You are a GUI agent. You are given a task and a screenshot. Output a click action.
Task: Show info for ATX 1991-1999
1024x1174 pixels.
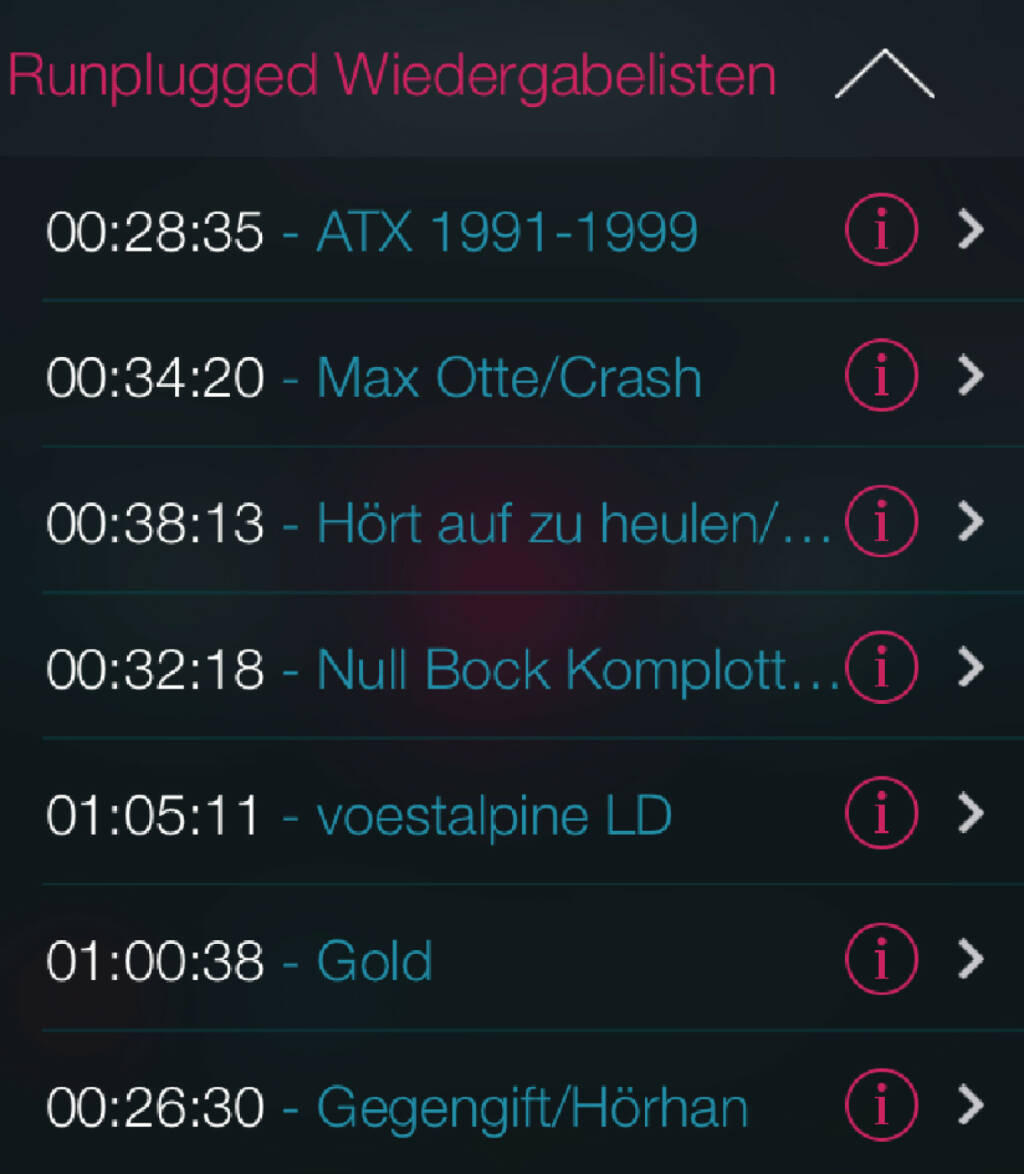(x=881, y=231)
